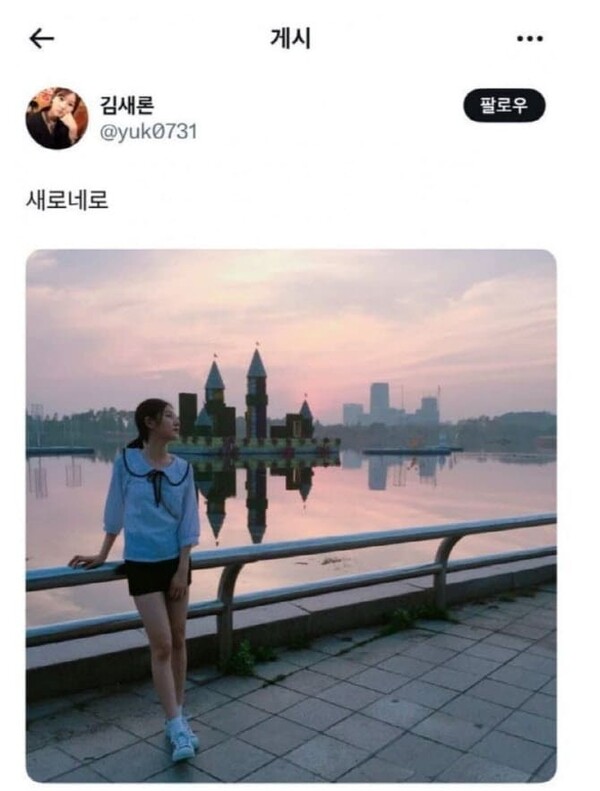The height and width of the screenshot is (791, 600).
Task: Open the three-dot overflow menu
Action: point(529,38)
